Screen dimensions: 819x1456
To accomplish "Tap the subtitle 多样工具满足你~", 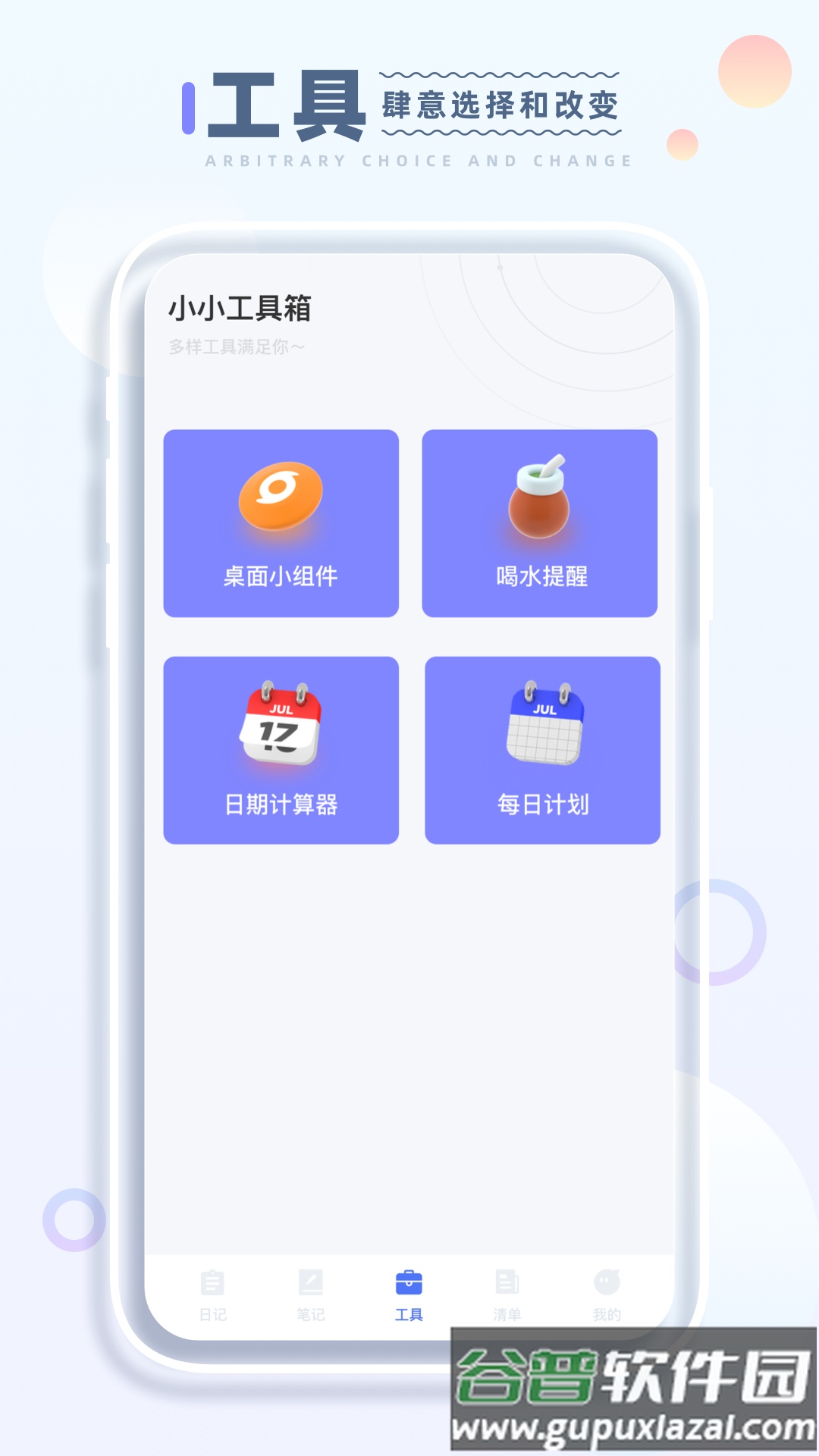I will pos(236,347).
